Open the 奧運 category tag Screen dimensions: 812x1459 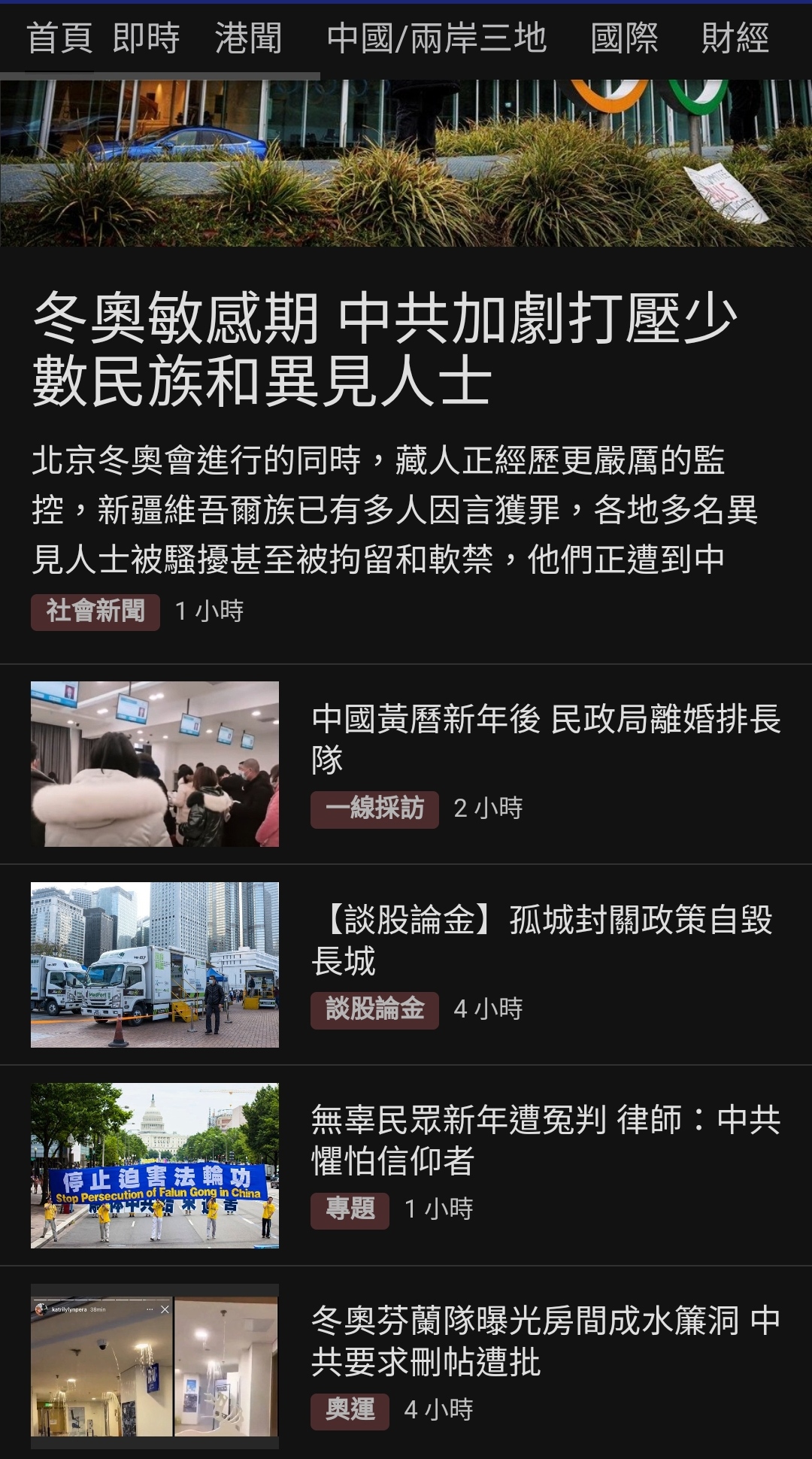[350, 1410]
